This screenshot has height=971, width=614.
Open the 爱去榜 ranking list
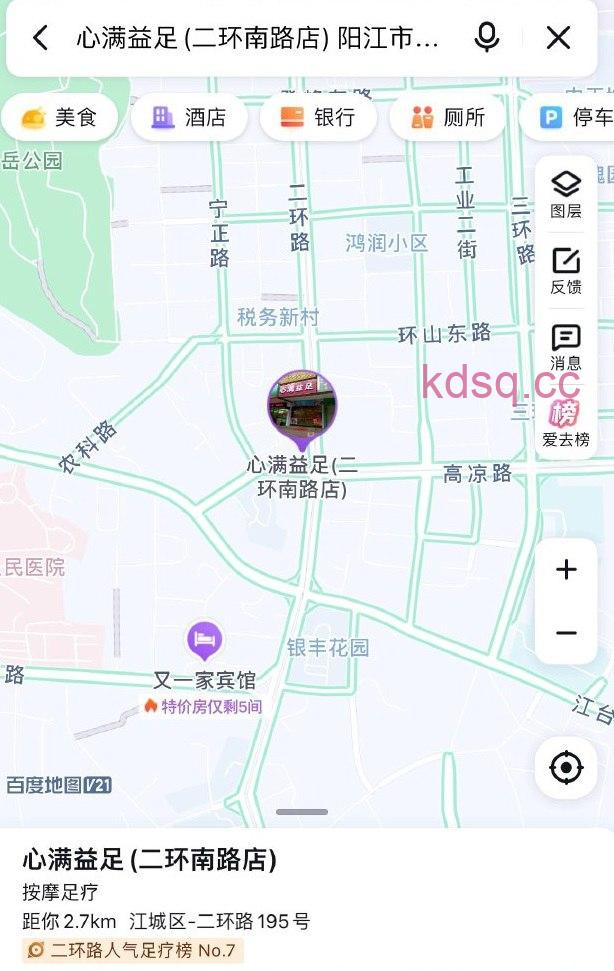pyautogui.click(x=566, y=423)
